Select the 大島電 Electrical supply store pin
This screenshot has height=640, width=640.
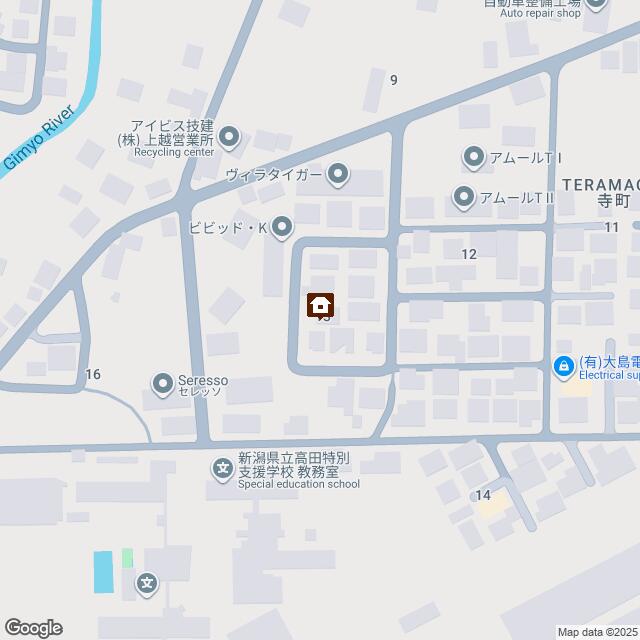tap(563, 367)
